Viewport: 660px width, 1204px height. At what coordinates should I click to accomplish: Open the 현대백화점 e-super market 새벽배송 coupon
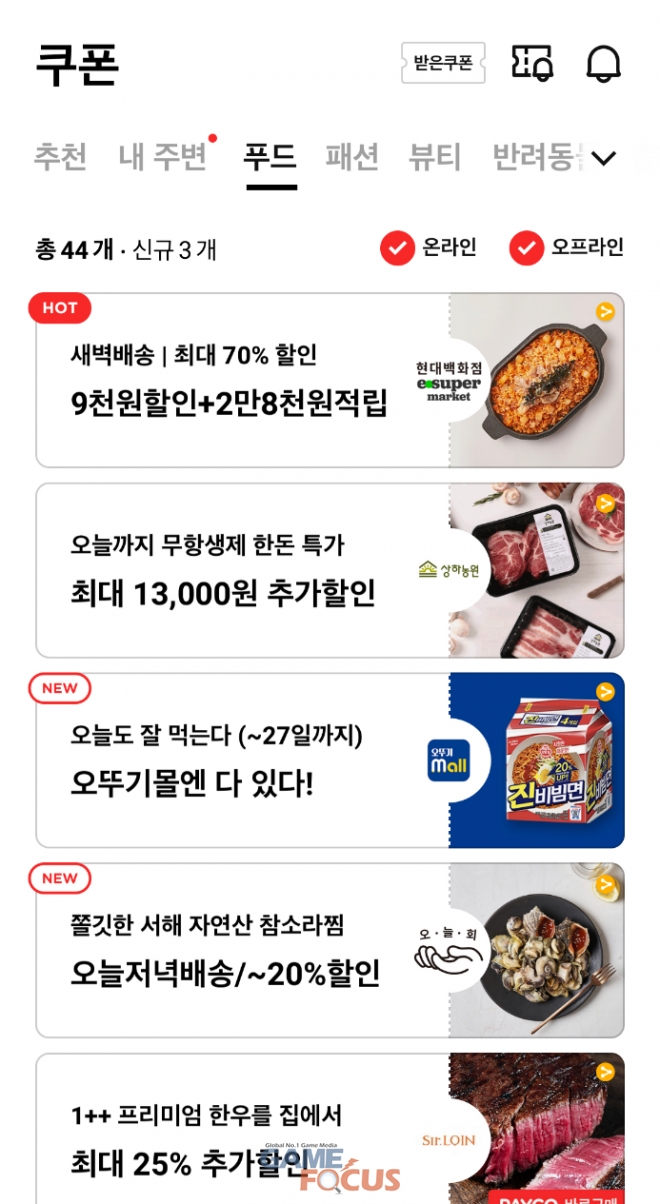(x=330, y=380)
